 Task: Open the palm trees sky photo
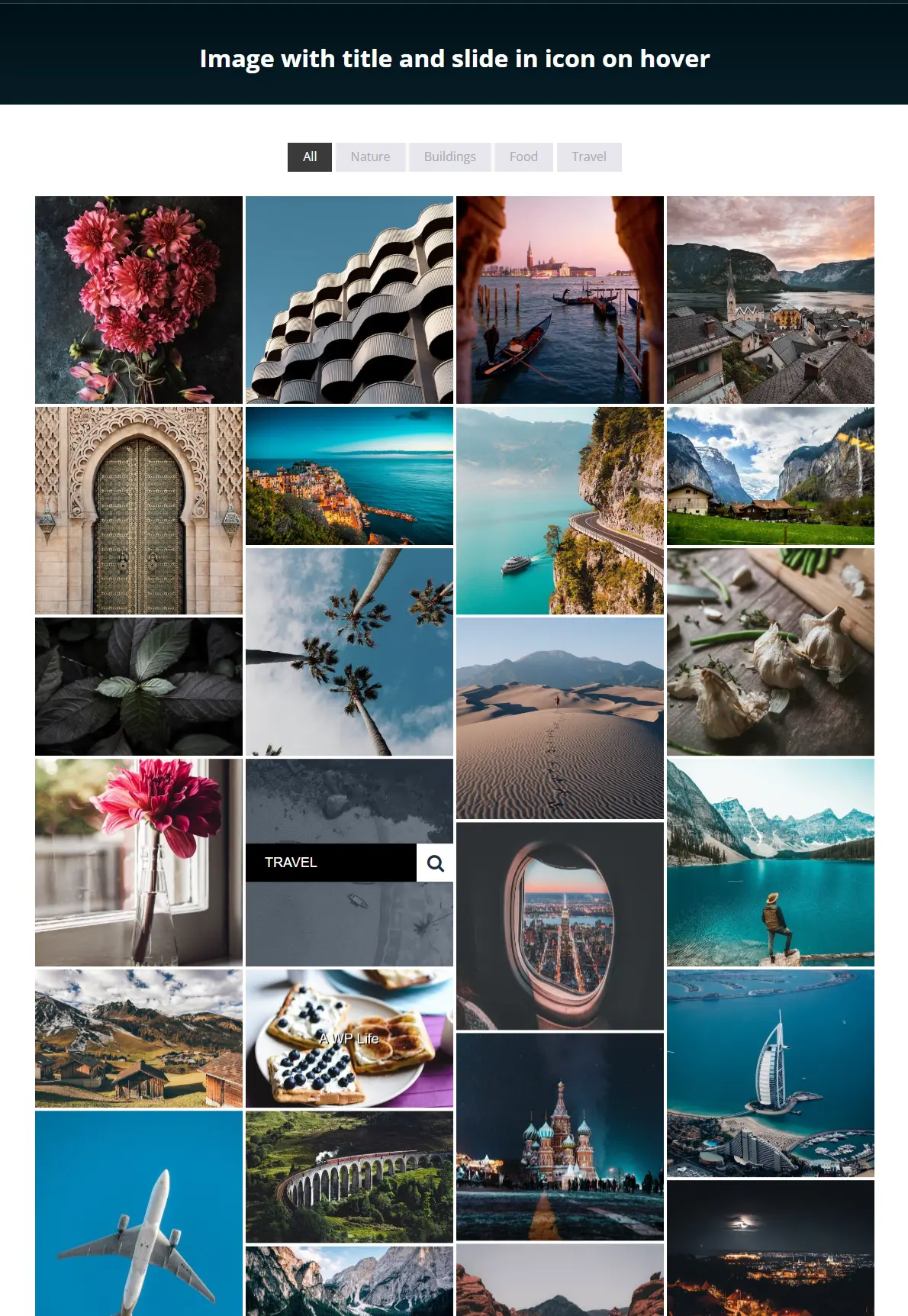pos(349,652)
